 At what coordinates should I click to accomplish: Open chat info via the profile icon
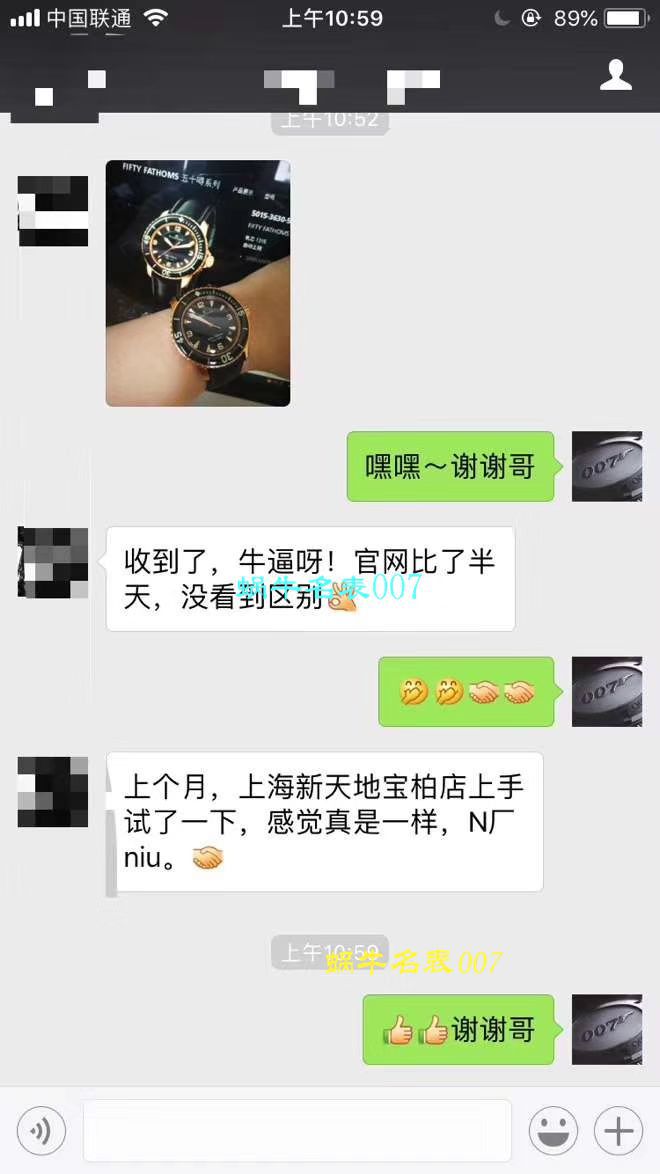pos(615,76)
